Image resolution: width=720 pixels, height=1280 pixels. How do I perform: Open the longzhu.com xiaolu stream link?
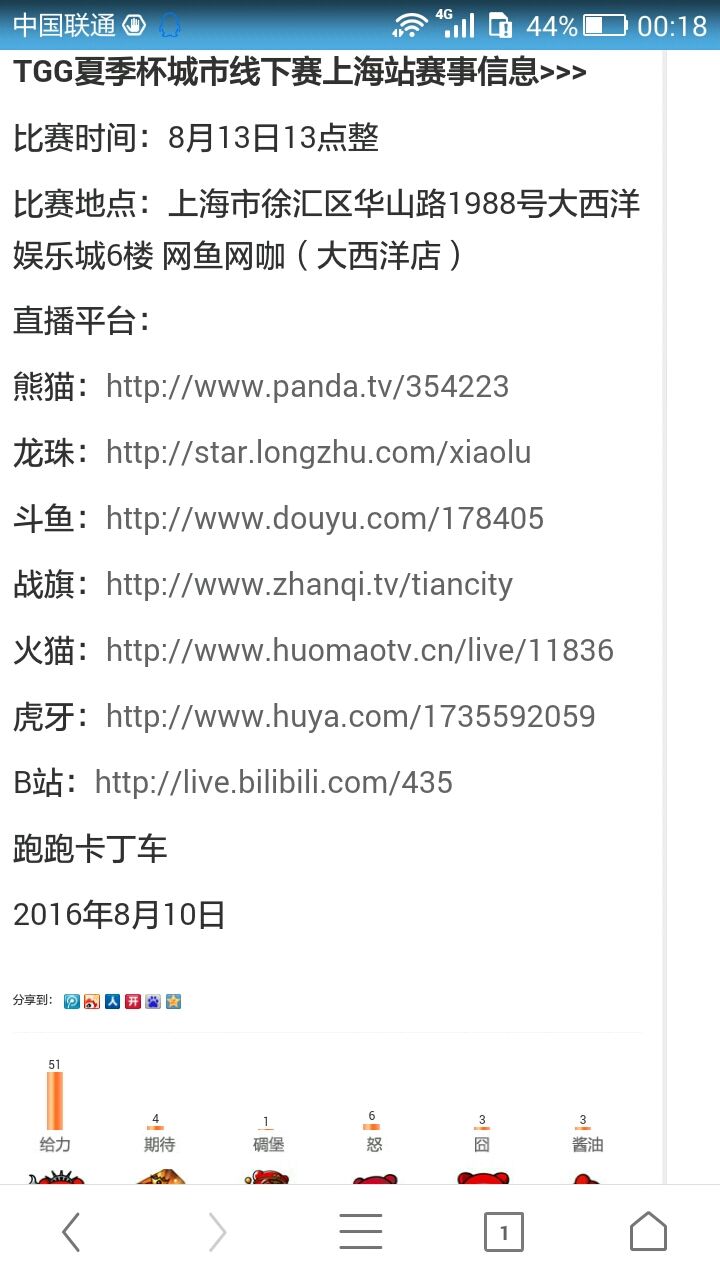[x=318, y=452]
